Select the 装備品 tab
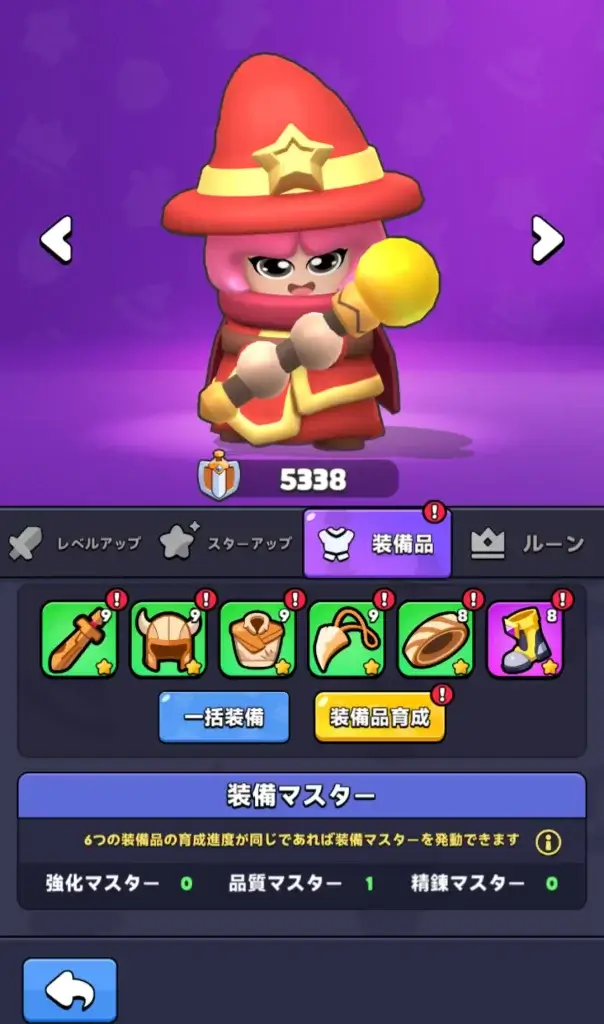 point(377,544)
